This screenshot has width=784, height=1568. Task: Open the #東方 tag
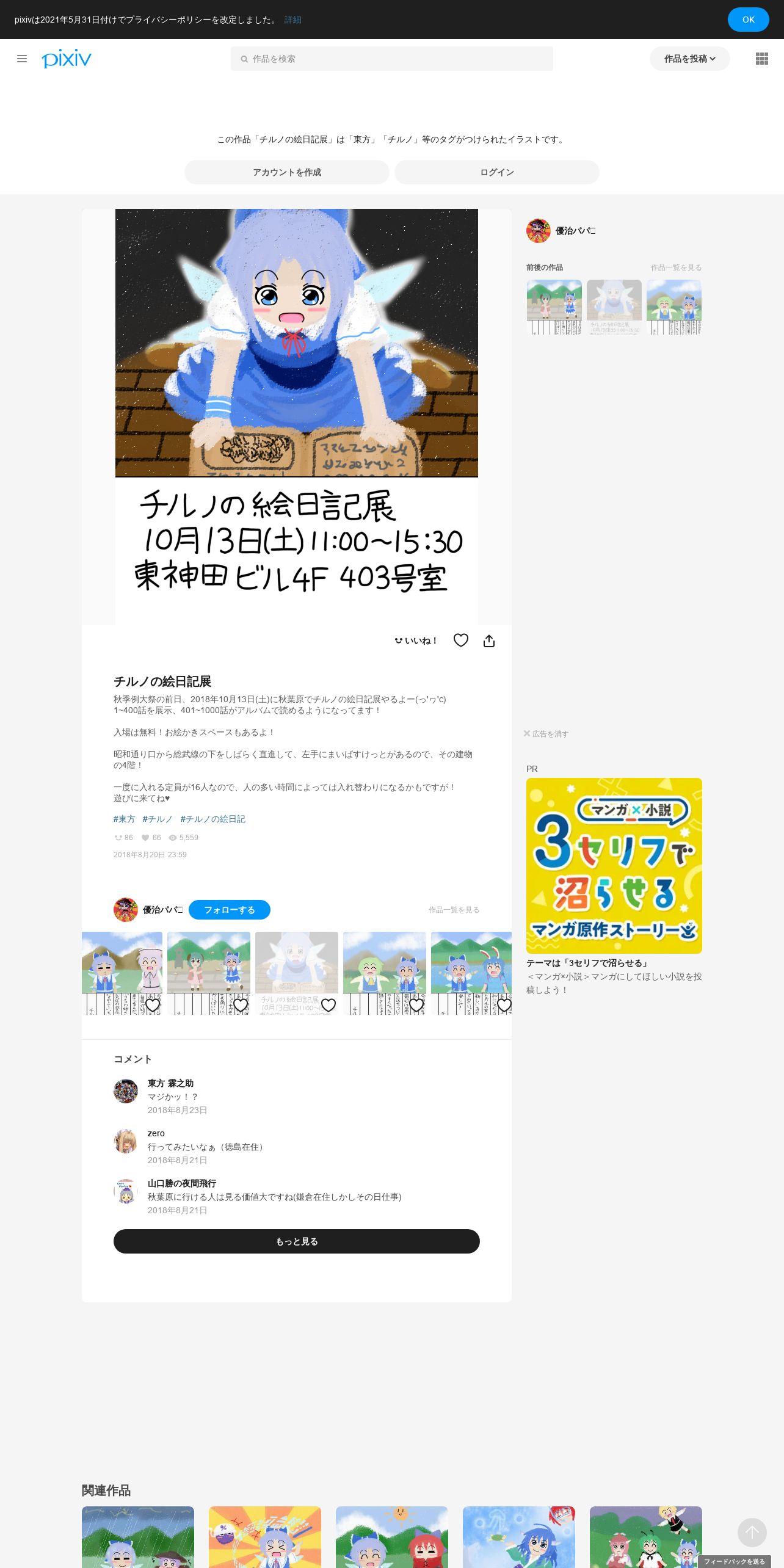pos(124,819)
